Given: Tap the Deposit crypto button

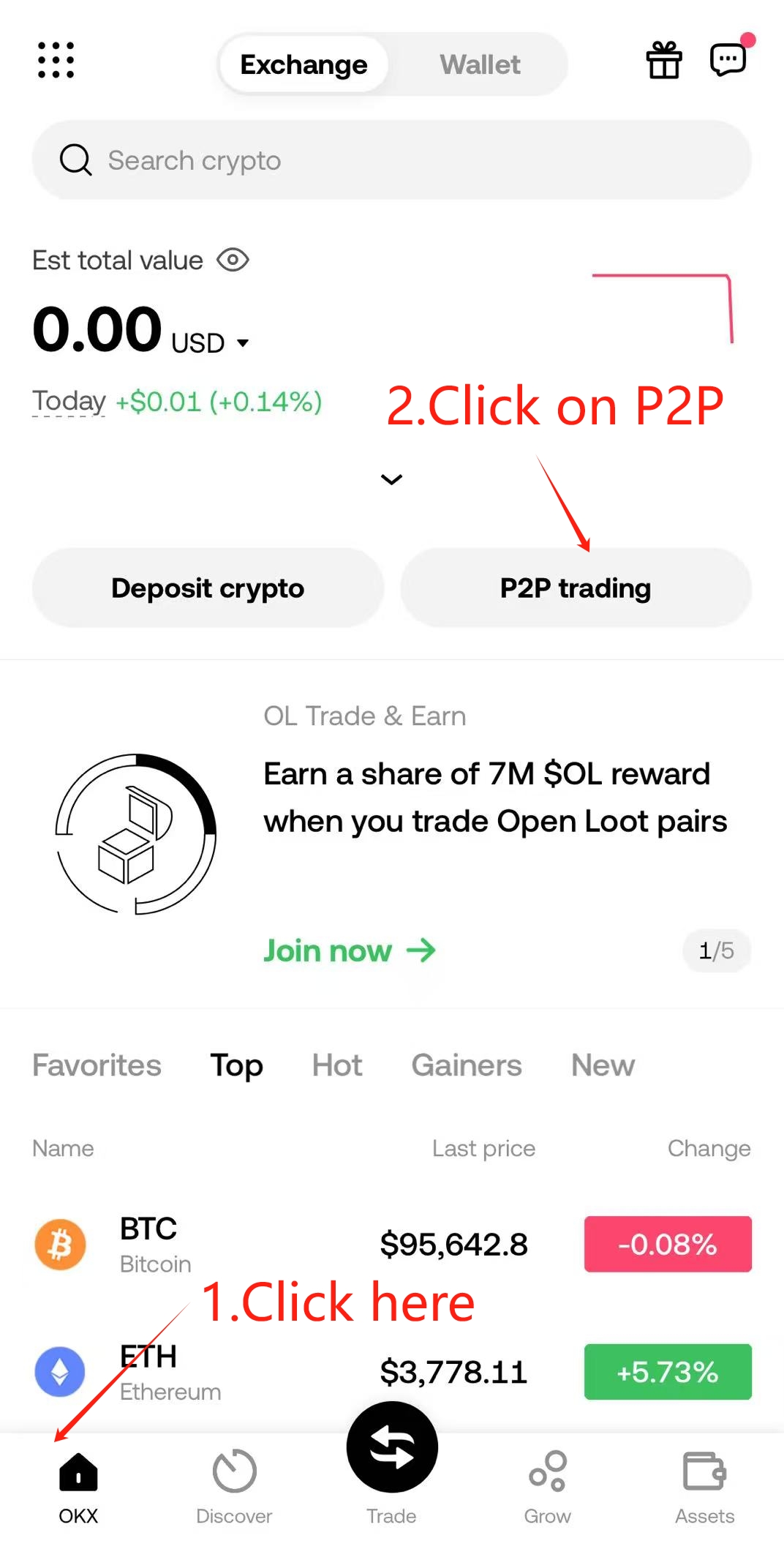Looking at the screenshot, I should (x=208, y=588).
